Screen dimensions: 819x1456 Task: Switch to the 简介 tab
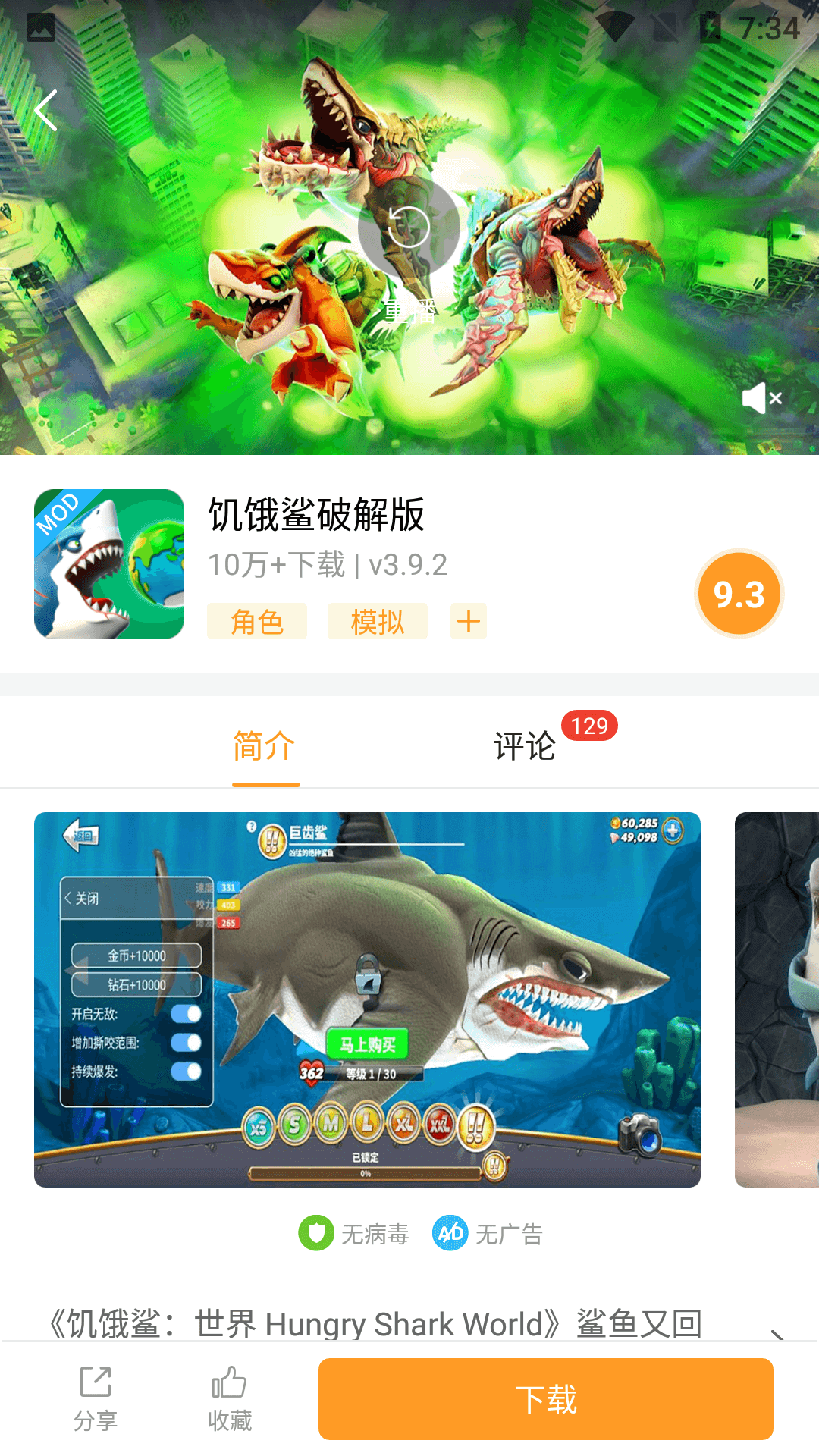pyautogui.click(x=265, y=745)
